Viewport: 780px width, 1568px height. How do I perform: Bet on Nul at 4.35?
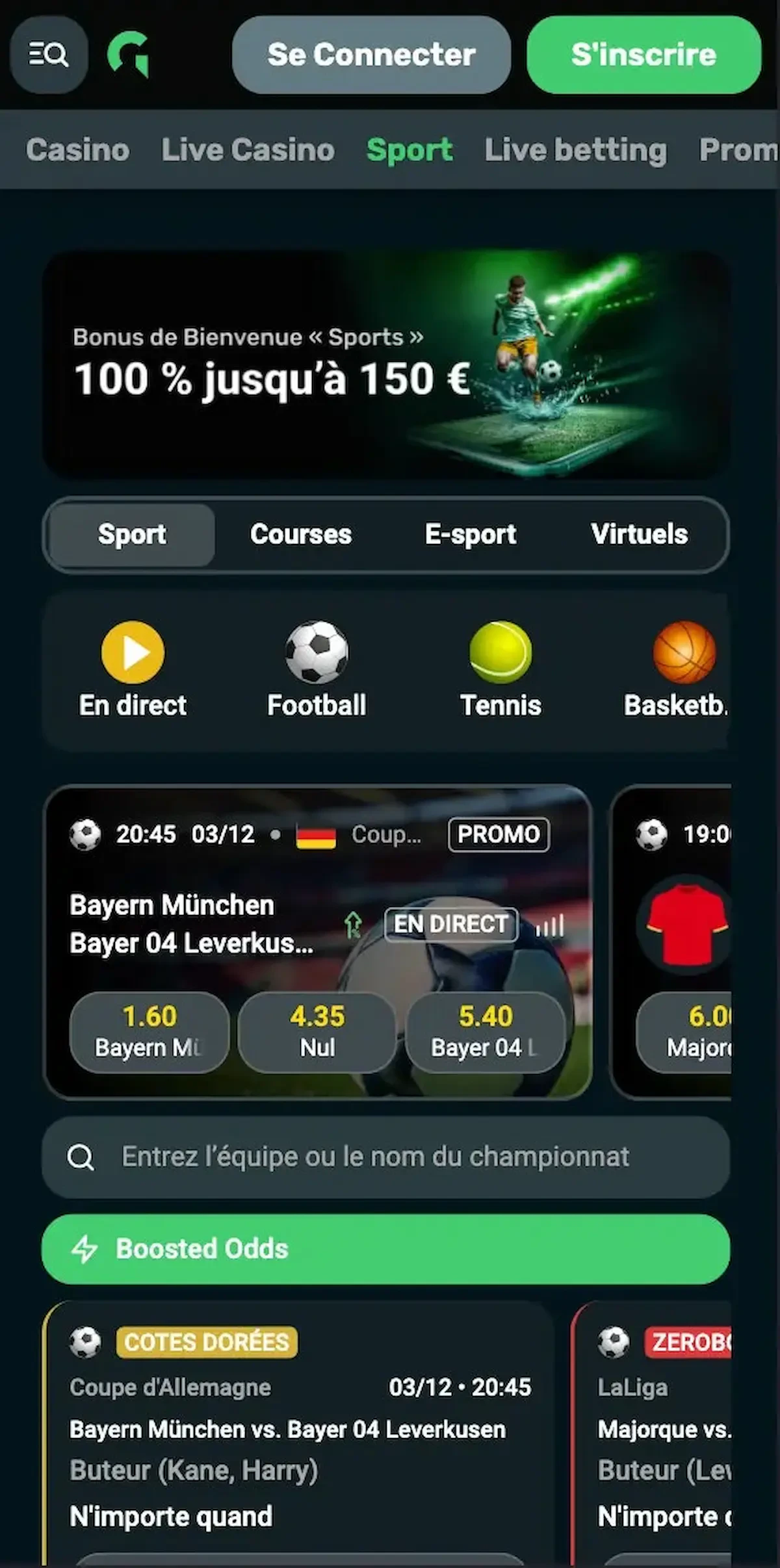coord(317,1031)
